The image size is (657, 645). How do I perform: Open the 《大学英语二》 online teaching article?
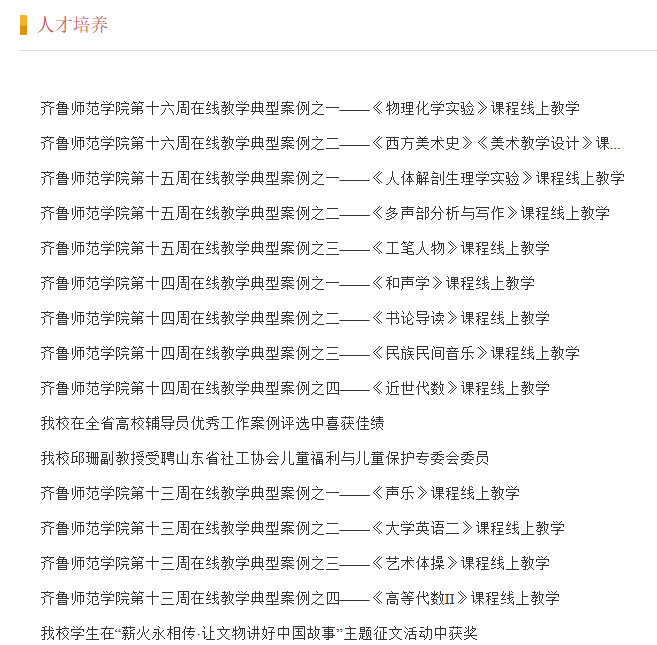click(302, 528)
